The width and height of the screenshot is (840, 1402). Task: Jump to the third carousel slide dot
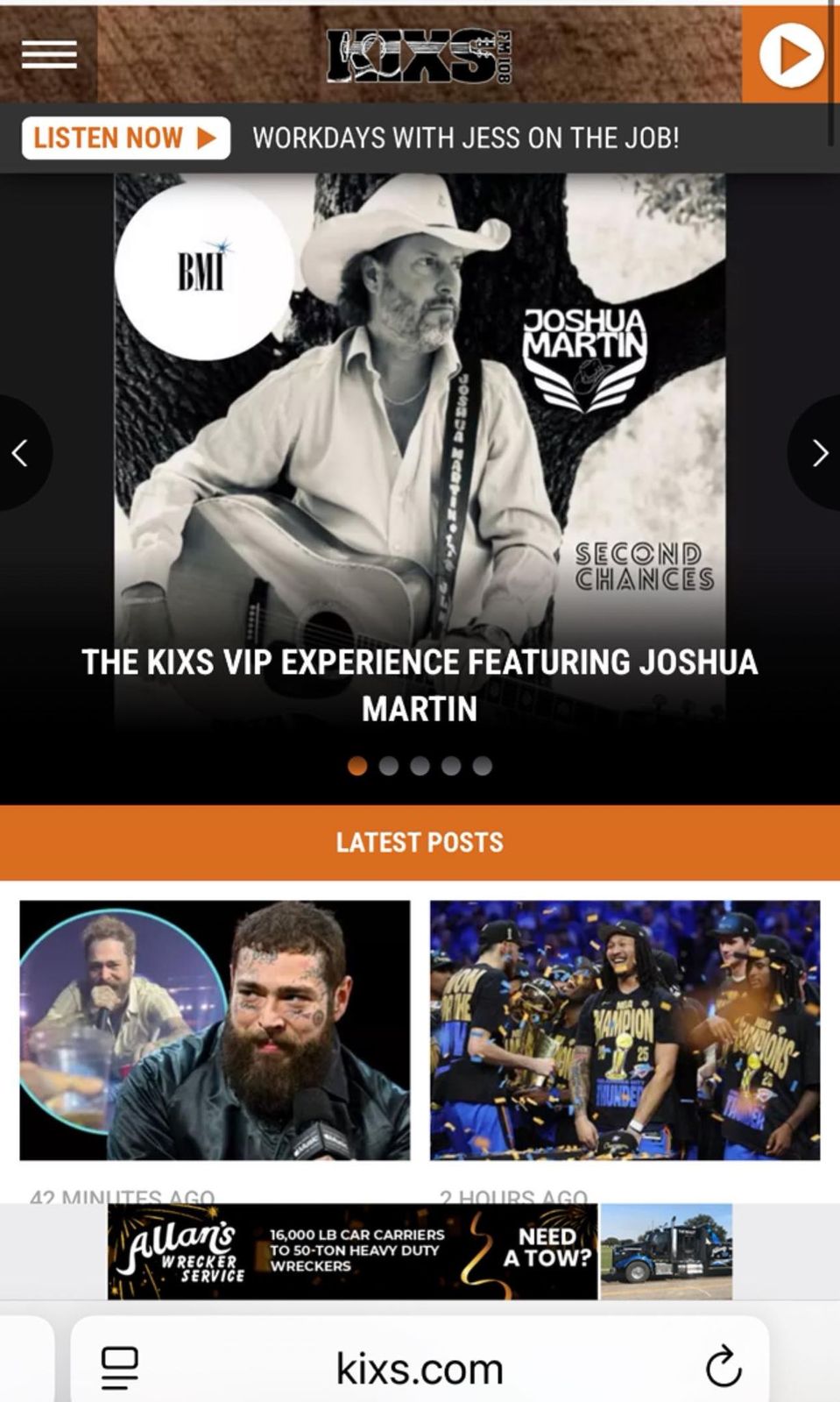[420, 766]
